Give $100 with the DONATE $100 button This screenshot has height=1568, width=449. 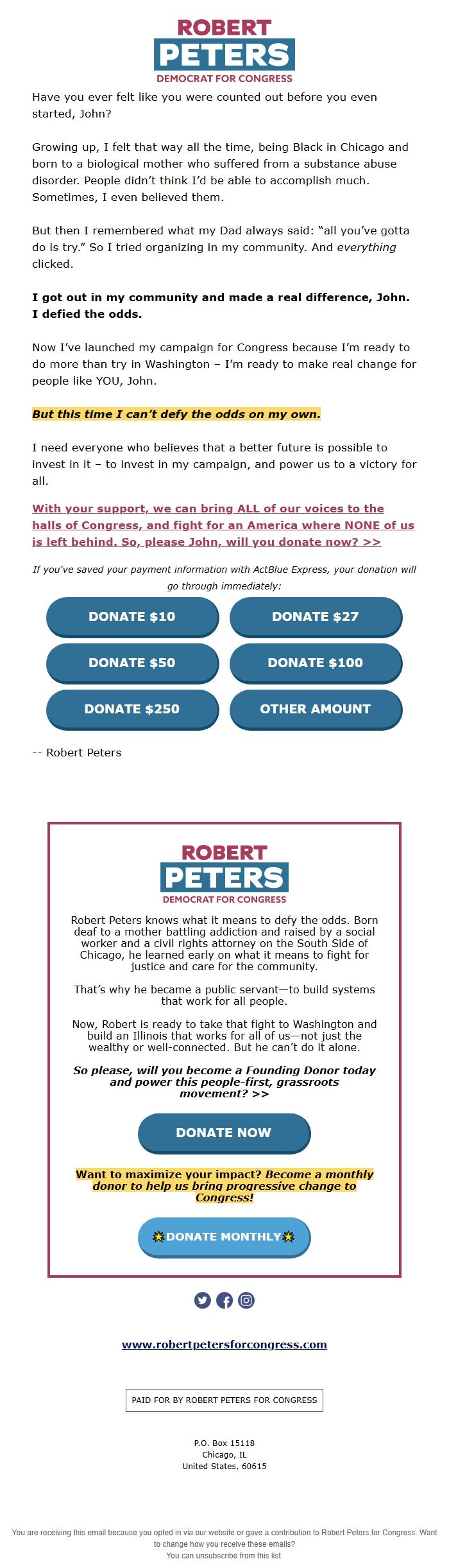[x=316, y=663]
